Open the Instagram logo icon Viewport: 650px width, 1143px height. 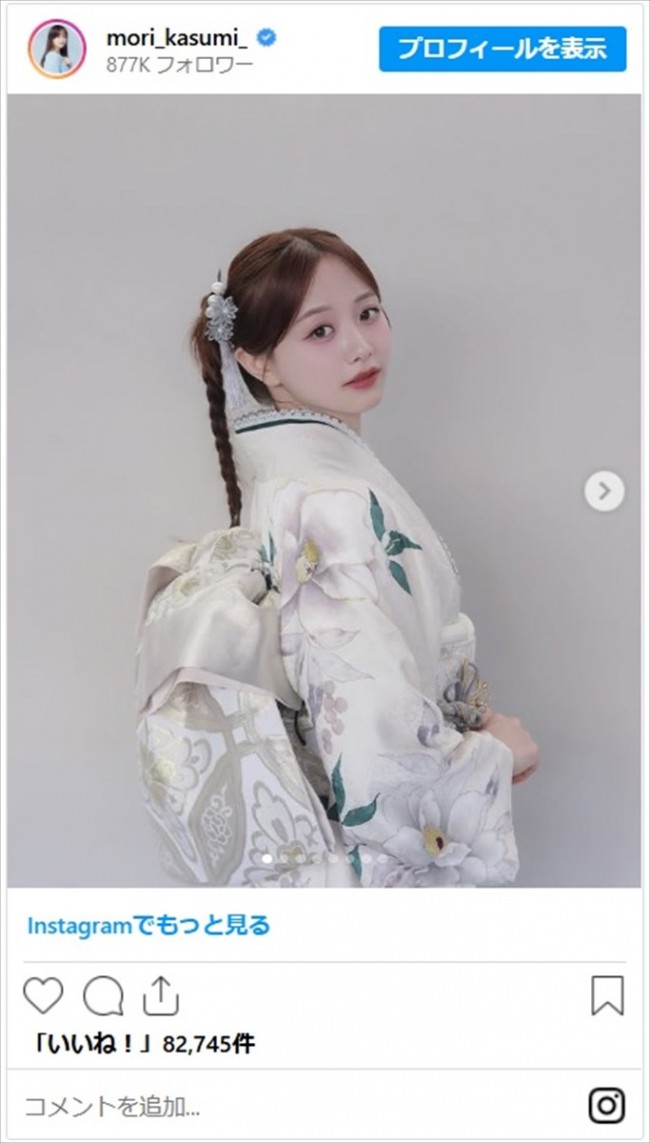(606, 1105)
